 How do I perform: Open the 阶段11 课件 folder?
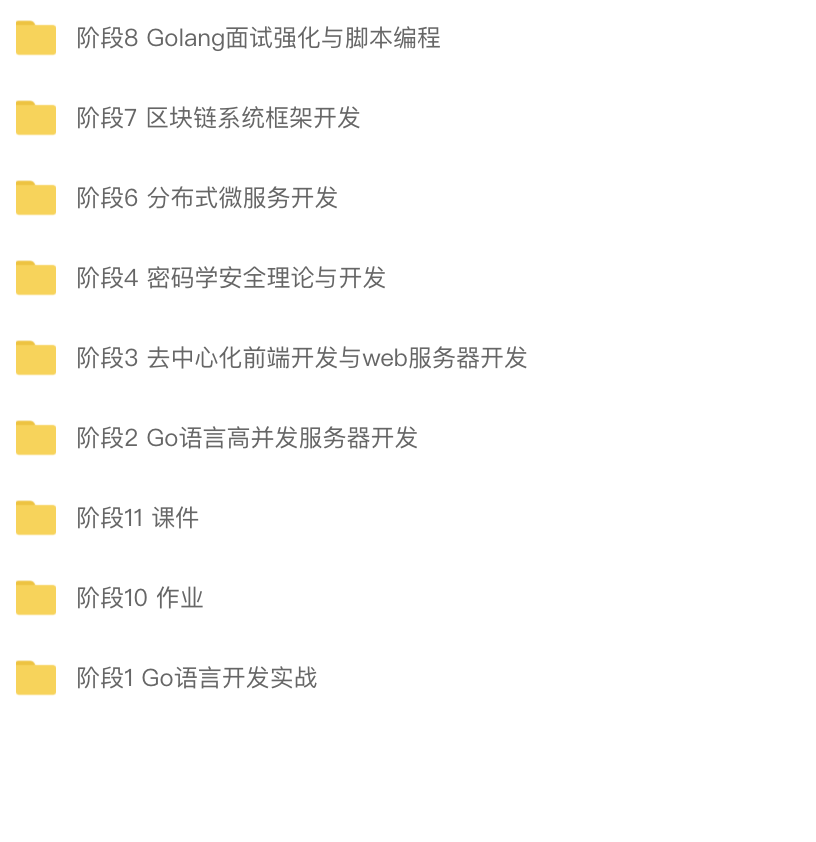pos(138,518)
